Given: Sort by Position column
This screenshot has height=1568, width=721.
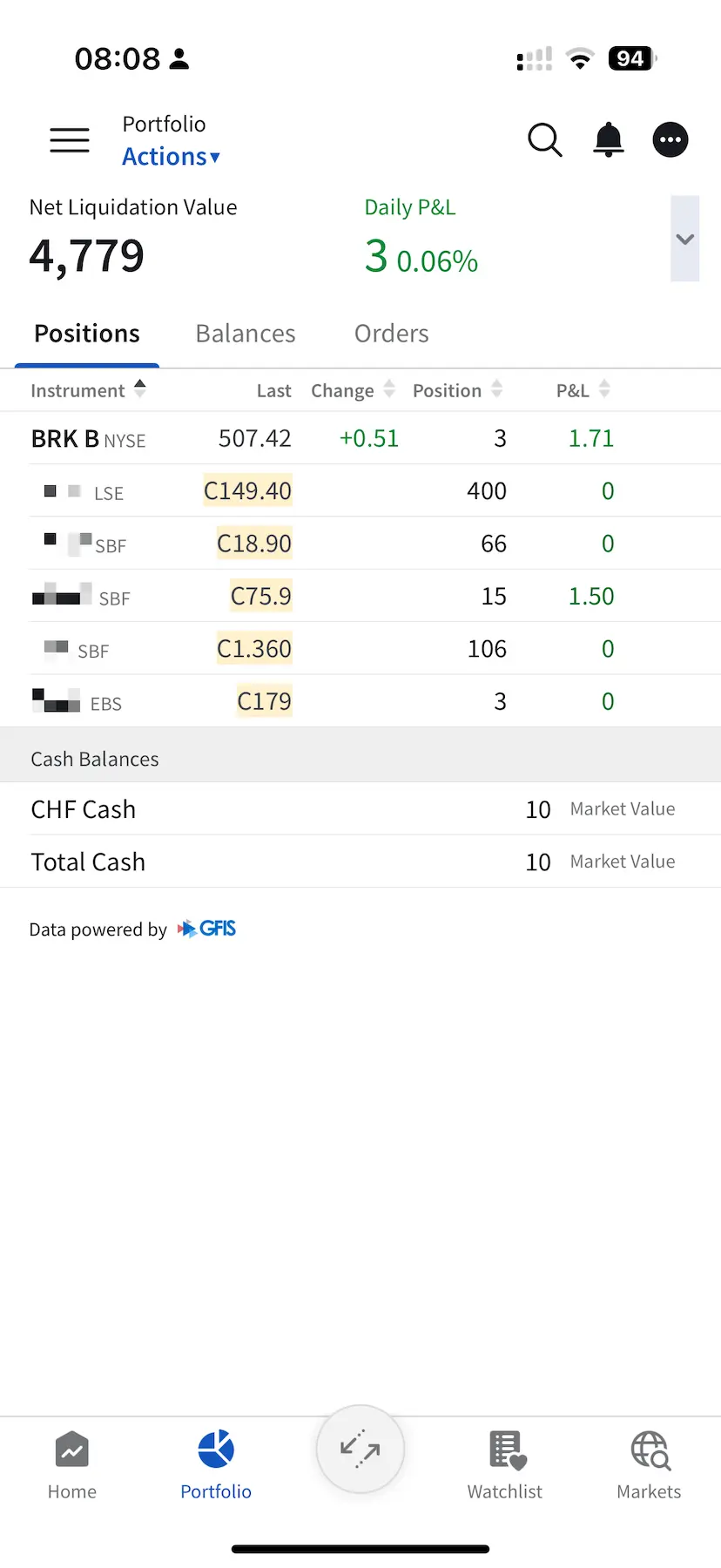Looking at the screenshot, I should click(x=457, y=390).
